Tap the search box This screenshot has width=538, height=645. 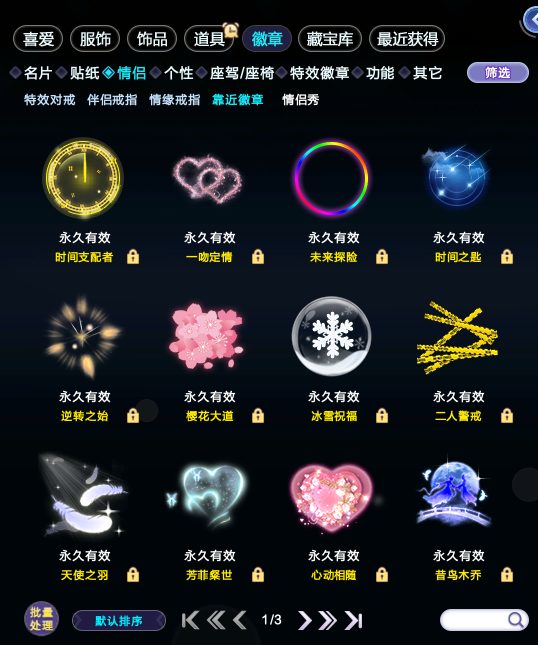[484, 619]
